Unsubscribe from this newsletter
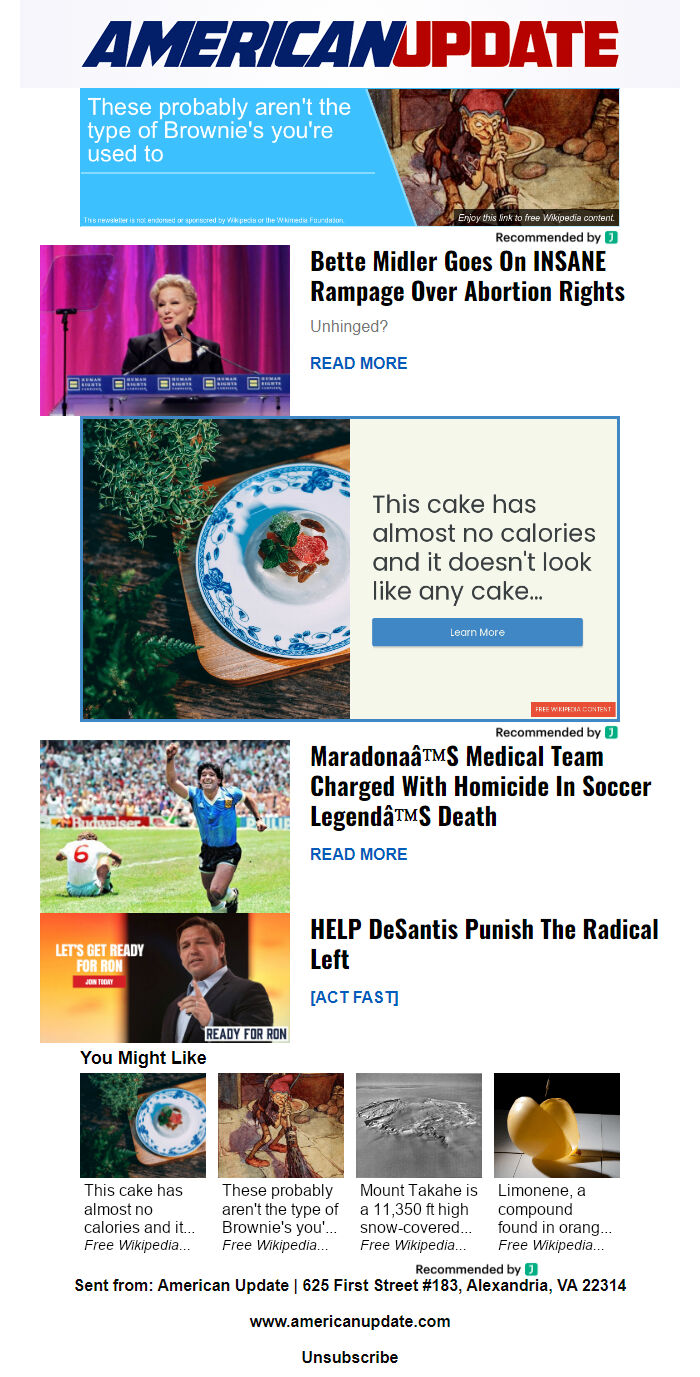This screenshot has height=1377, width=700. point(350,1357)
